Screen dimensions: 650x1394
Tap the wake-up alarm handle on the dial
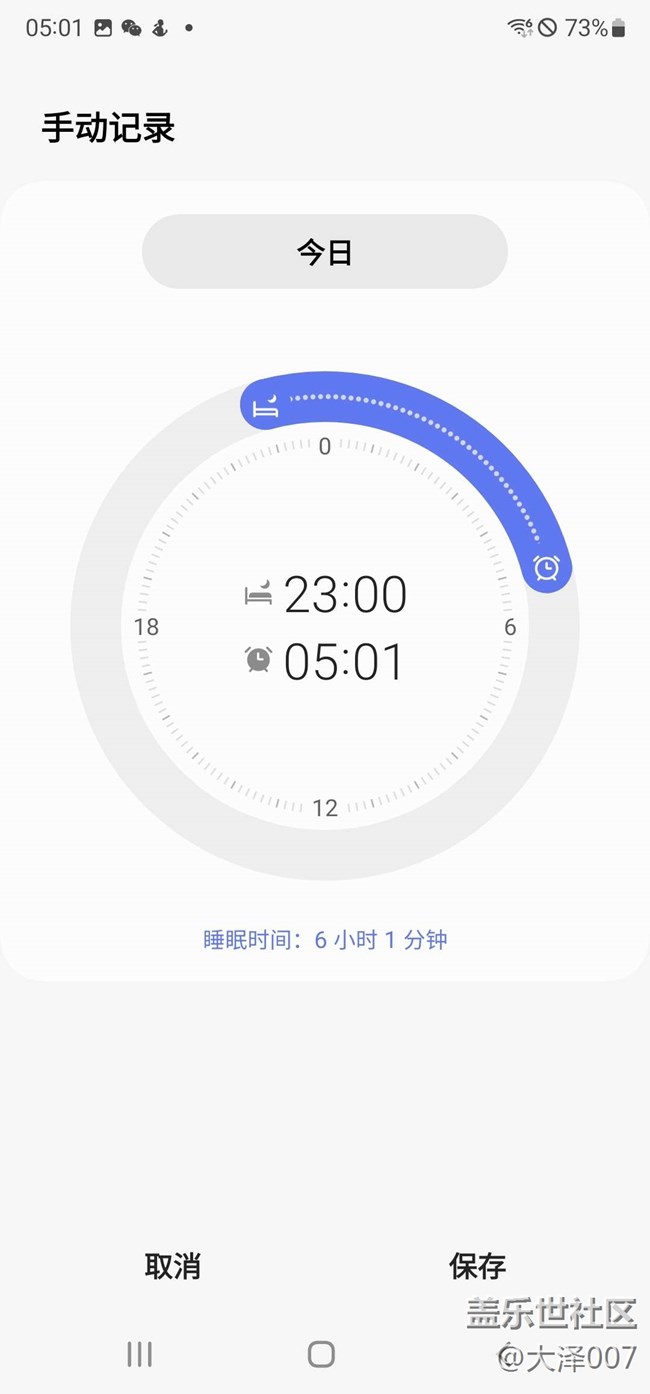click(x=546, y=568)
